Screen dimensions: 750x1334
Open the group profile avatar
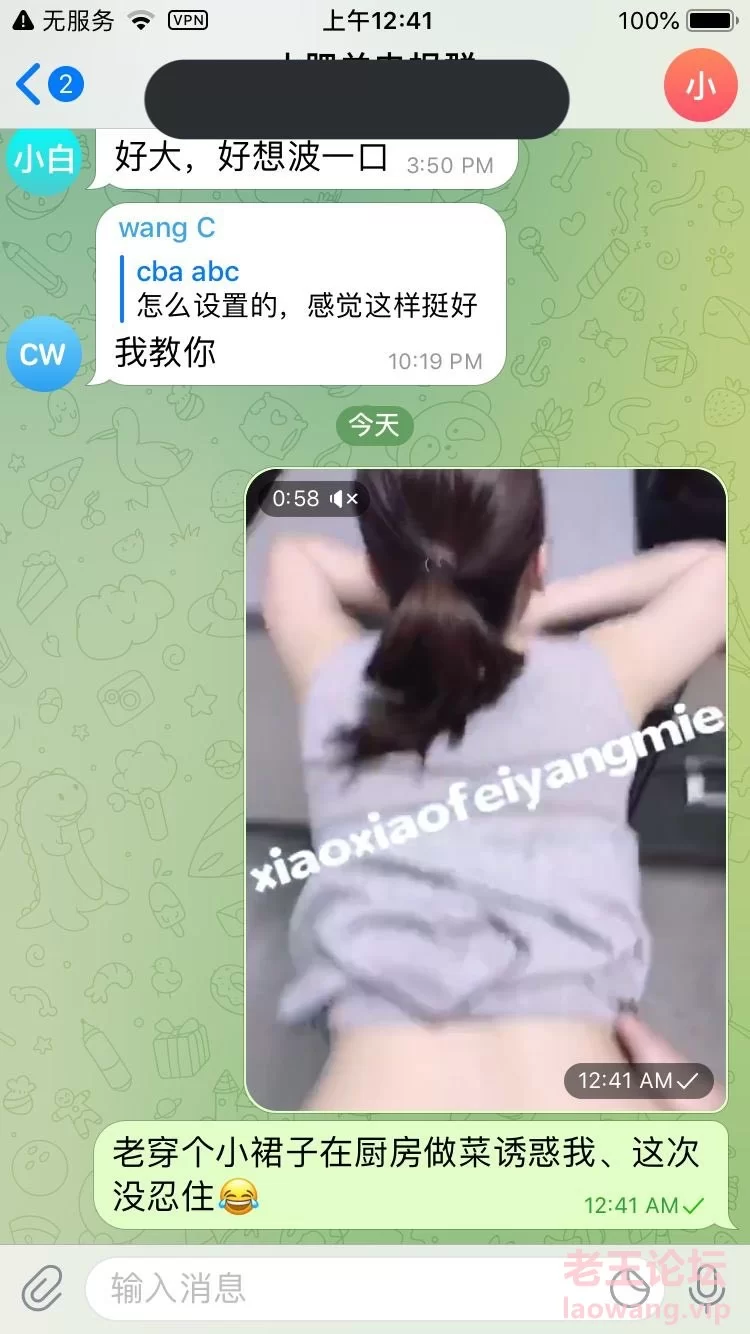point(700,85)
